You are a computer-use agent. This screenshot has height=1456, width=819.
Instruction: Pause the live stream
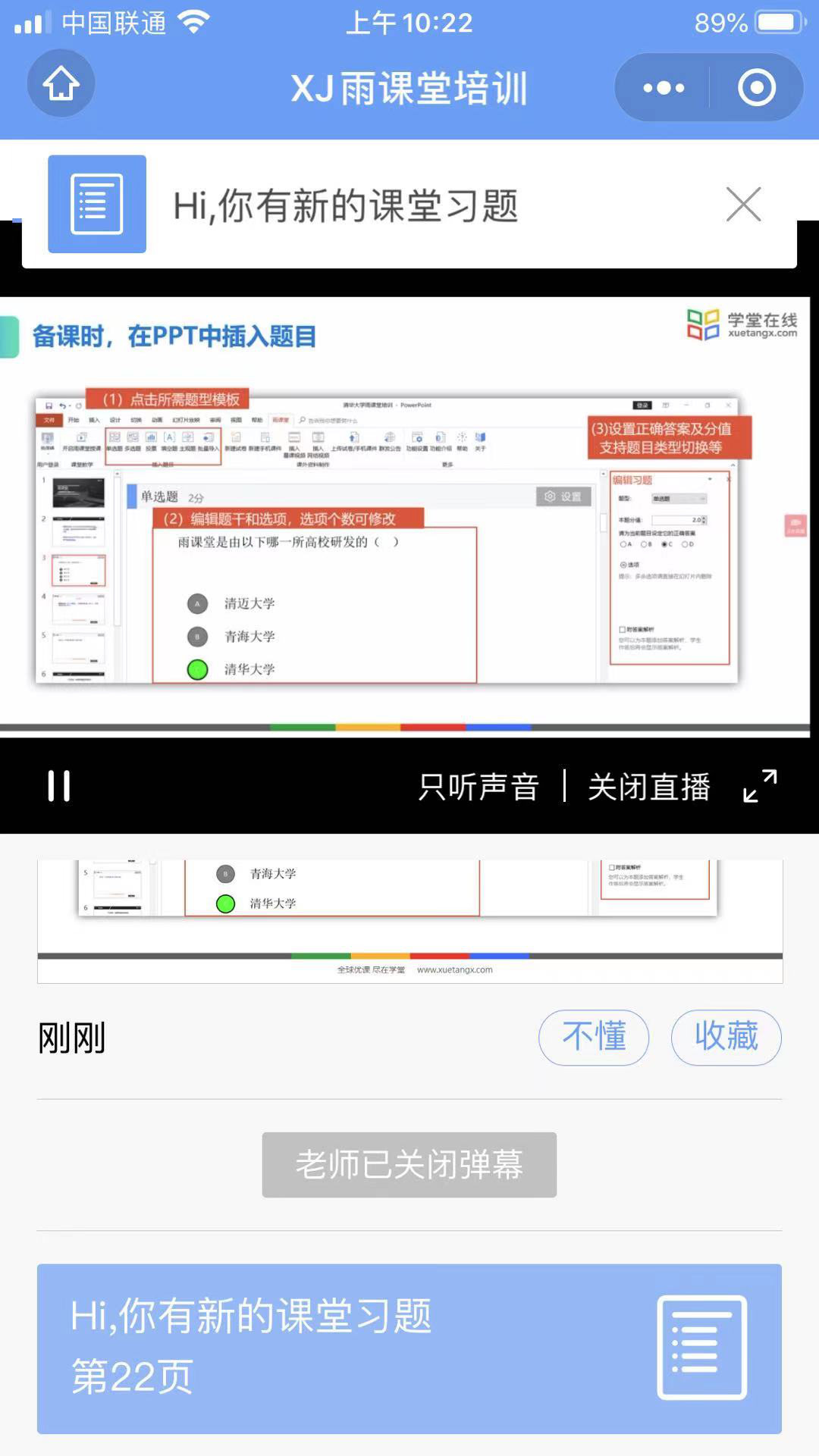(59, 786)
